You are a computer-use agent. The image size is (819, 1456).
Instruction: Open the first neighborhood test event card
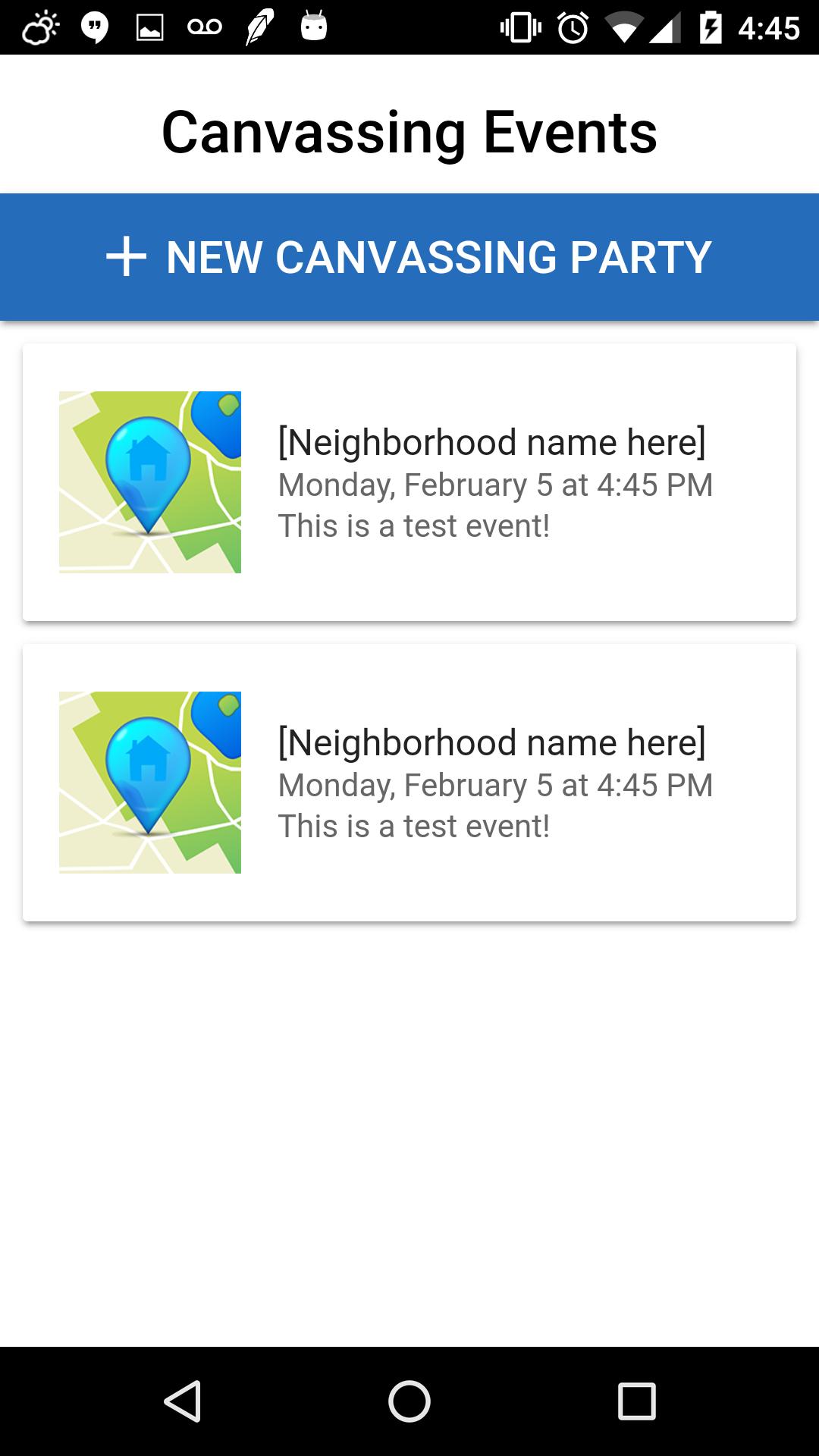409,482
